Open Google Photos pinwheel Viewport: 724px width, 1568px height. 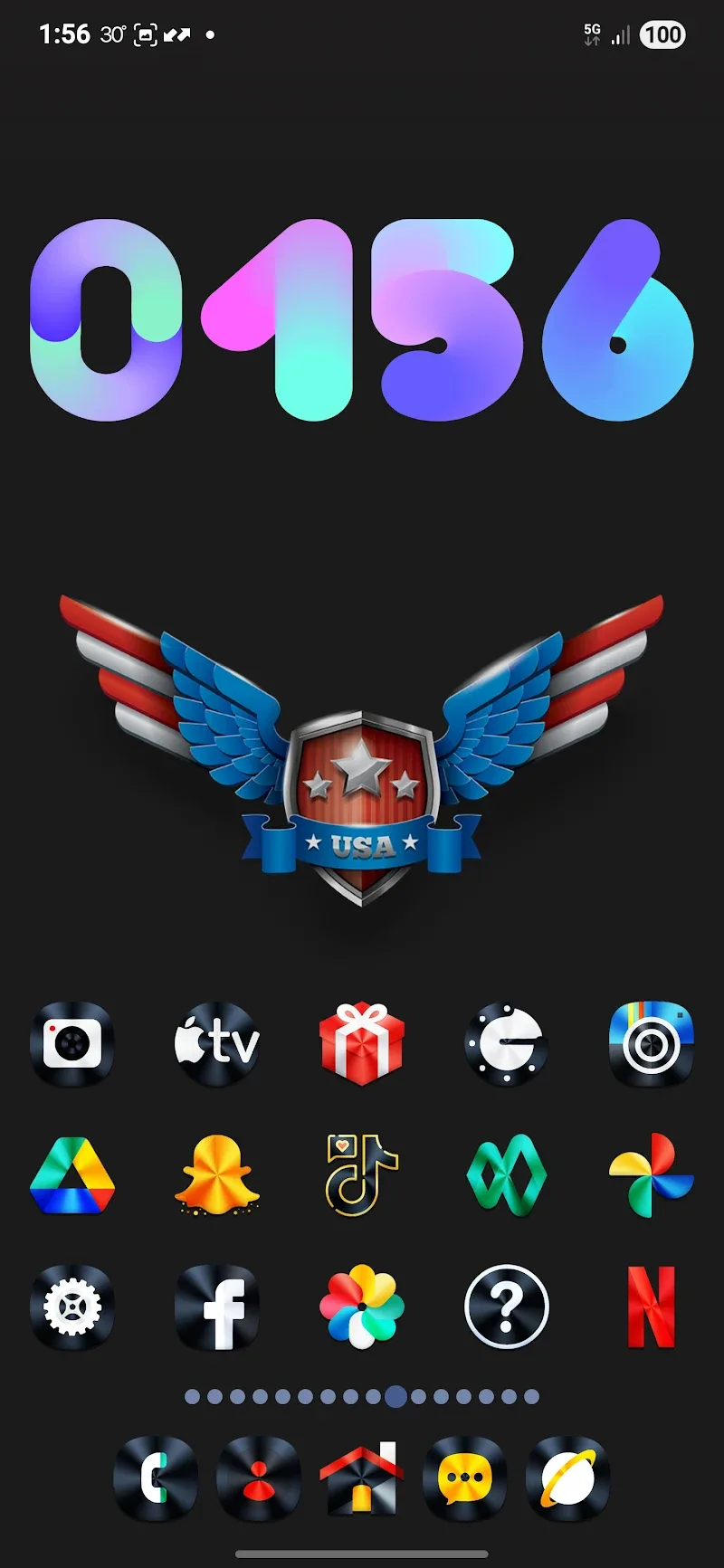pos(652,1175)
